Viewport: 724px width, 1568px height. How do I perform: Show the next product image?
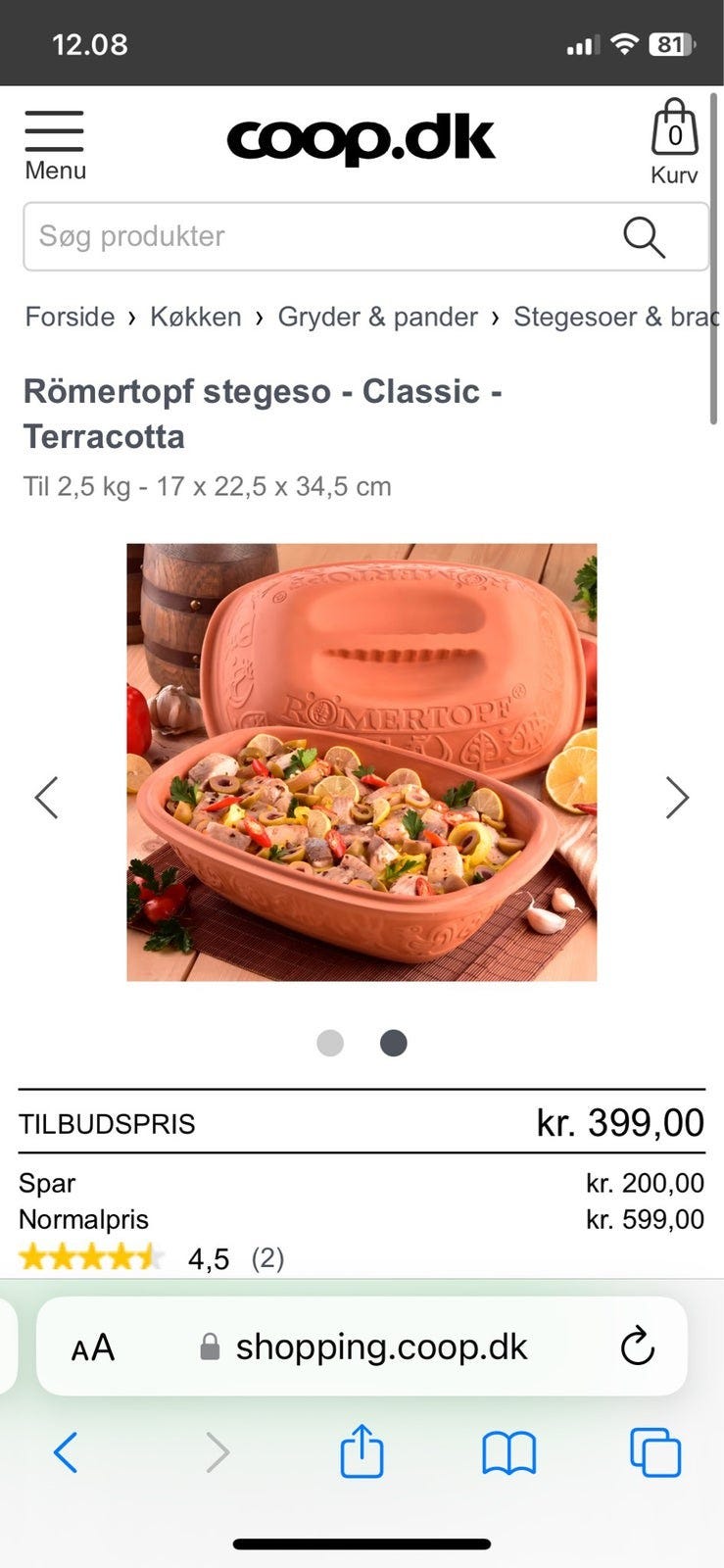(677, 797)
